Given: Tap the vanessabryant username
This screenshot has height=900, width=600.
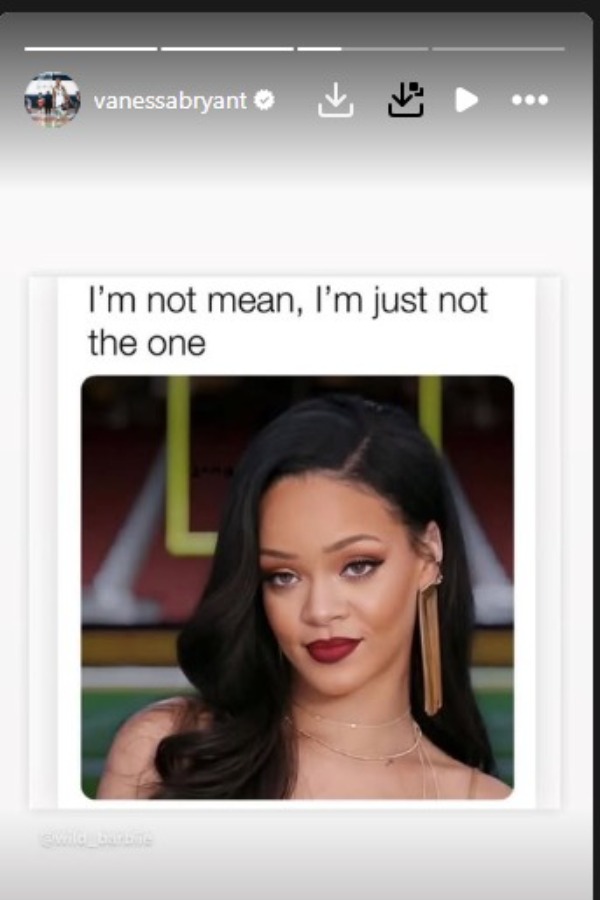Looking at the screenshot, I should (x=169, y=100).
